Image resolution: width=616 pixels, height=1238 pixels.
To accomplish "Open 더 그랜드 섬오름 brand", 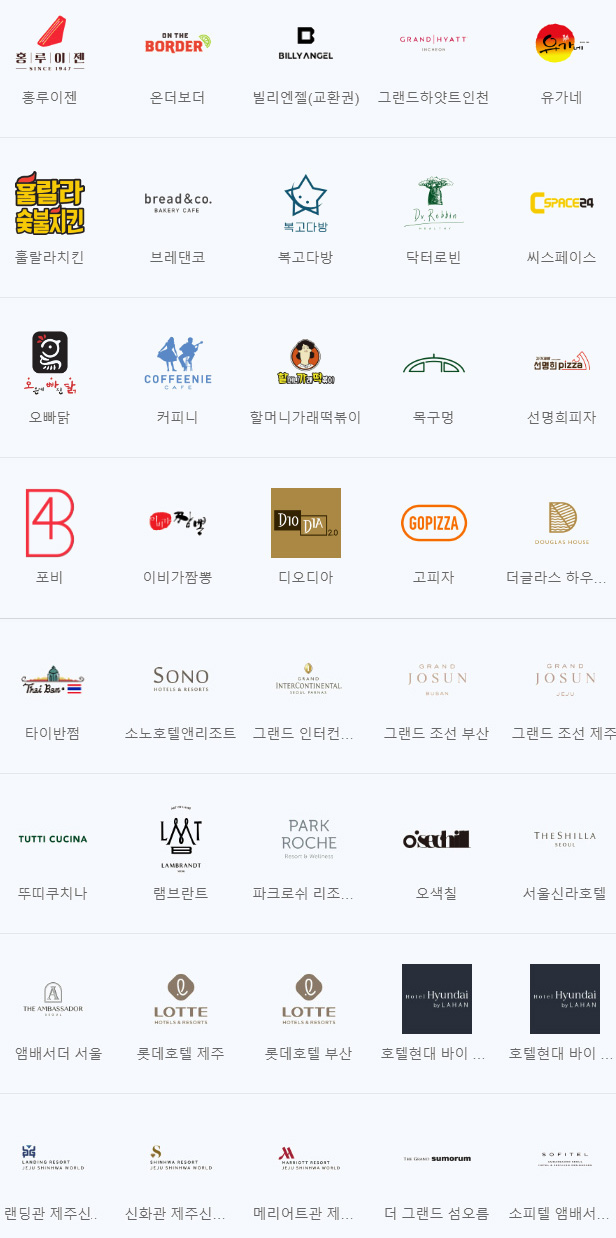I will point(436,1176).
